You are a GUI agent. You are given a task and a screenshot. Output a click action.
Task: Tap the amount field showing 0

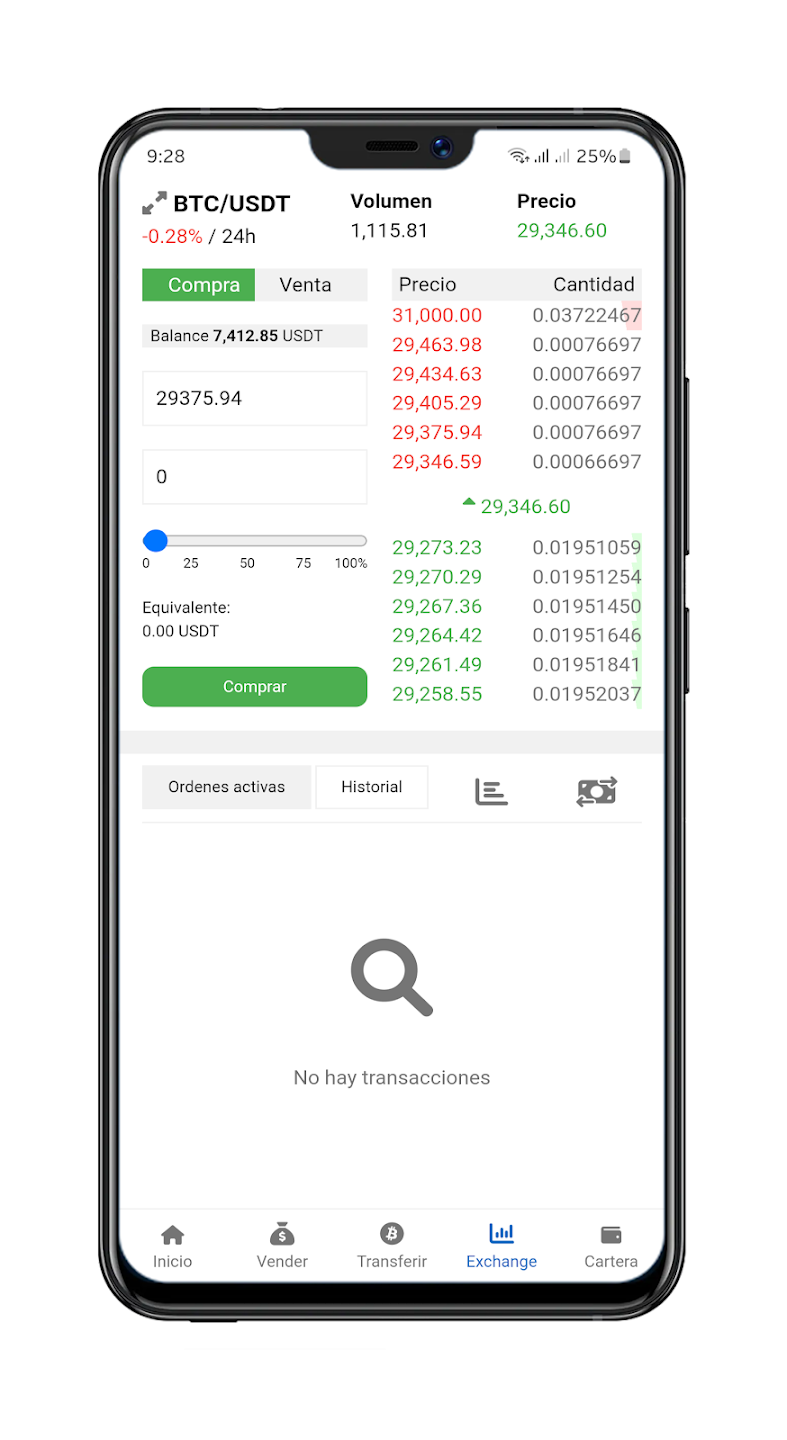pos(255,477)
